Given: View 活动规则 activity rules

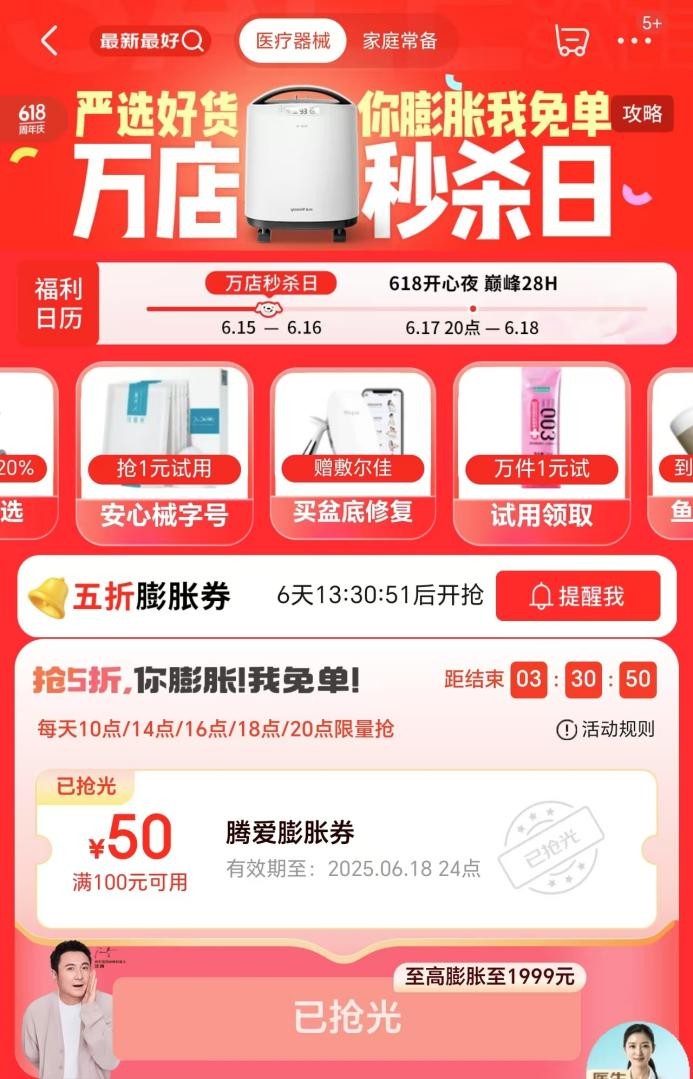Looking at the screenshot, I should pyautogui.click(x=605, y=729).
